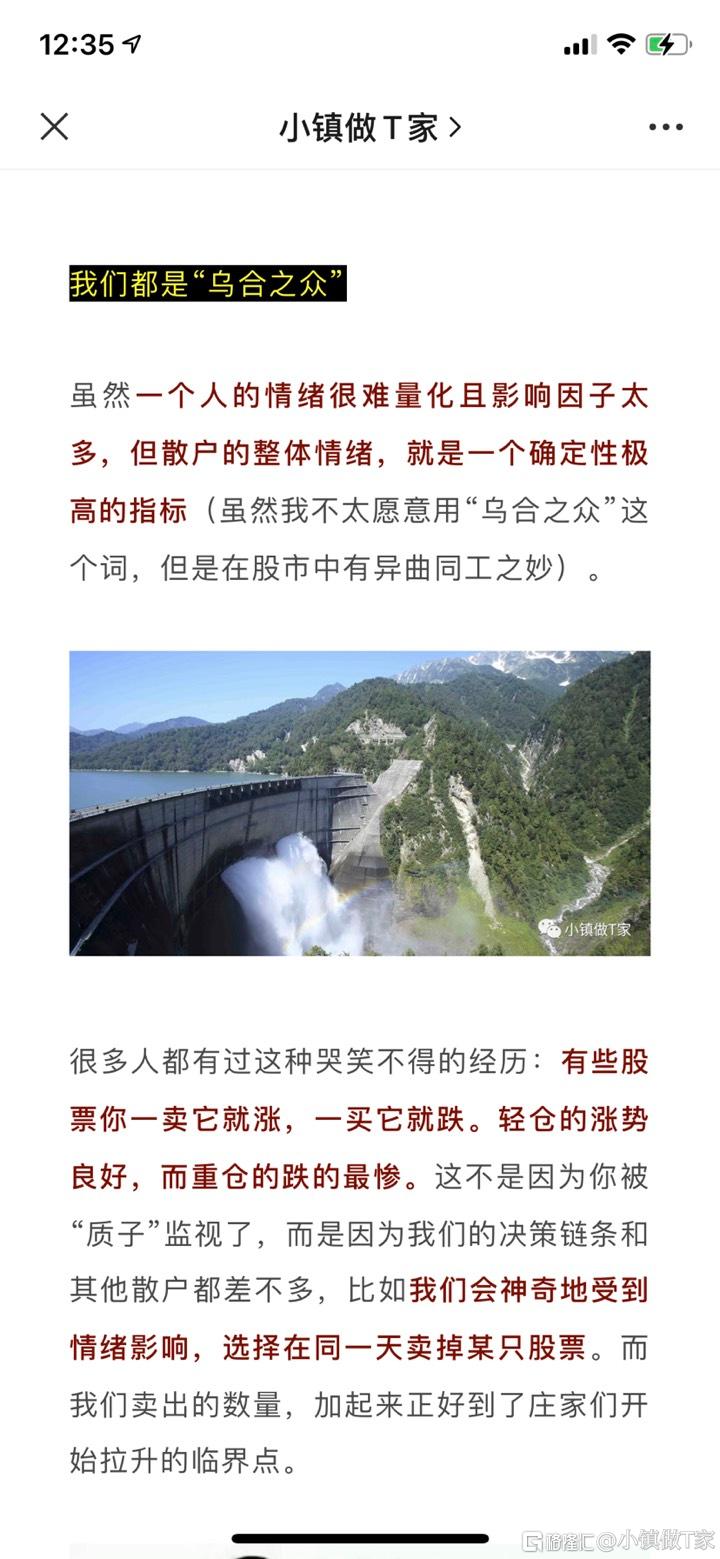View the dam photo in full screen
Viewport: 720px width, 1559px height.
359,802
